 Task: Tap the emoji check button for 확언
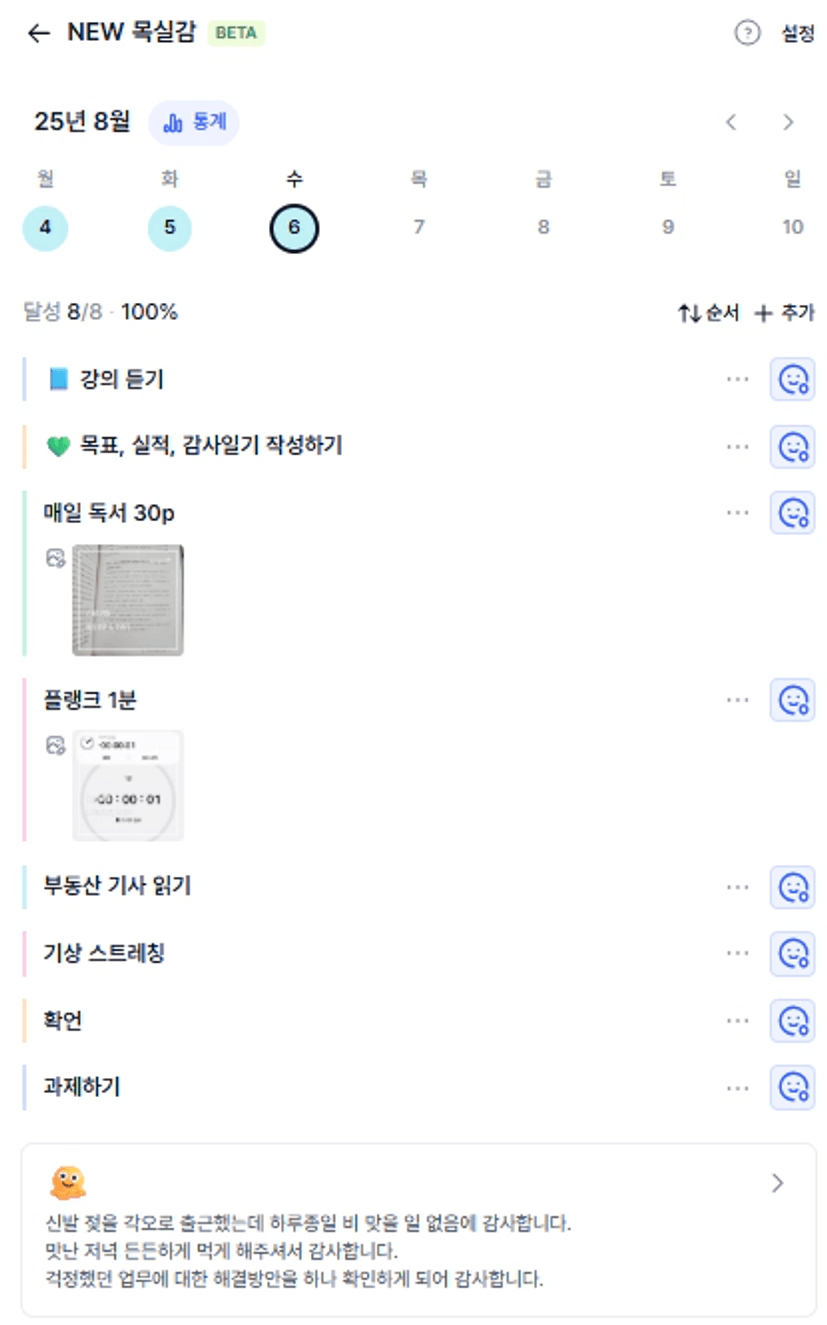[x=793, y=1021]
